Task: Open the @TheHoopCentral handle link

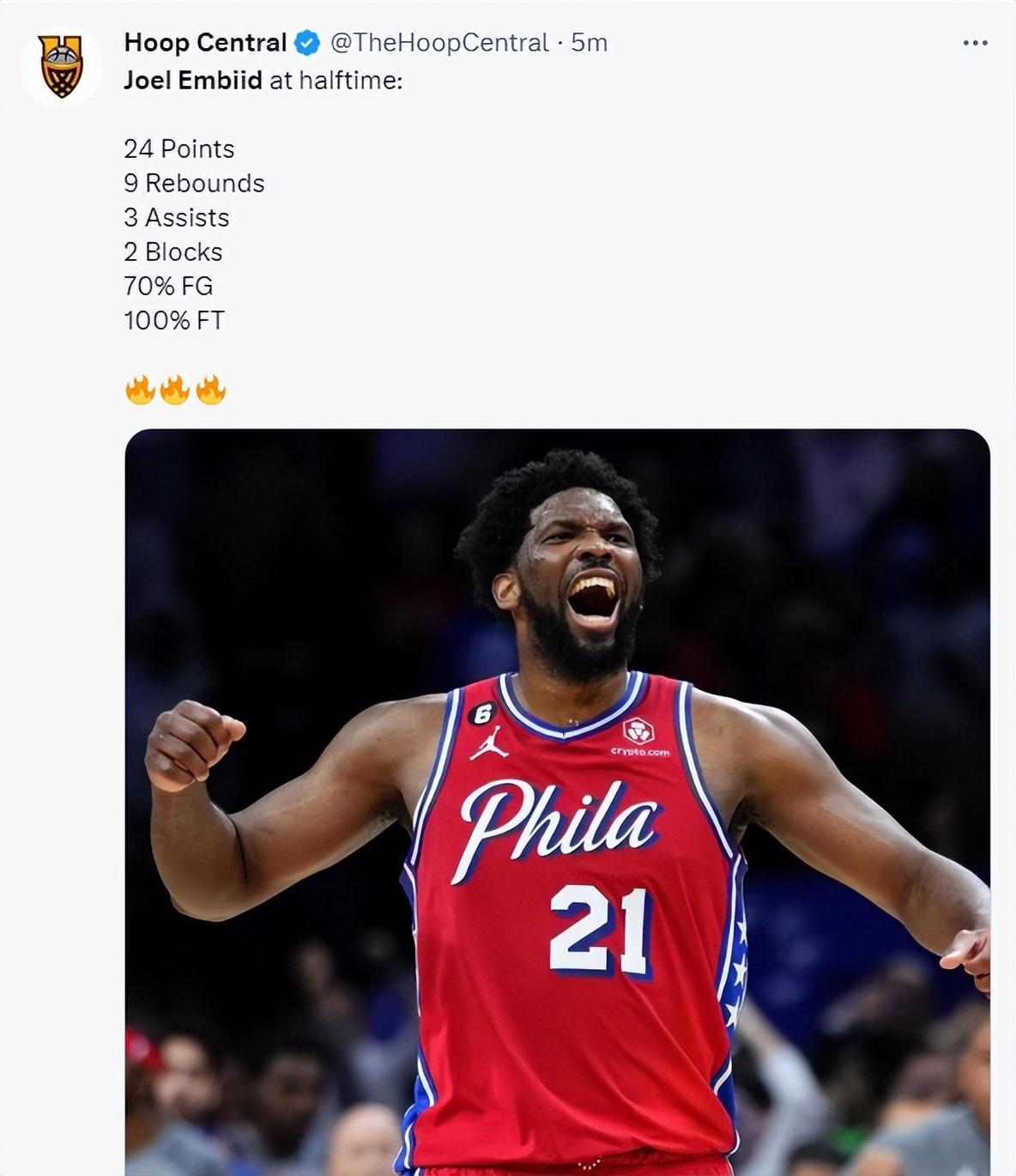Action: [x=438, y=42]
